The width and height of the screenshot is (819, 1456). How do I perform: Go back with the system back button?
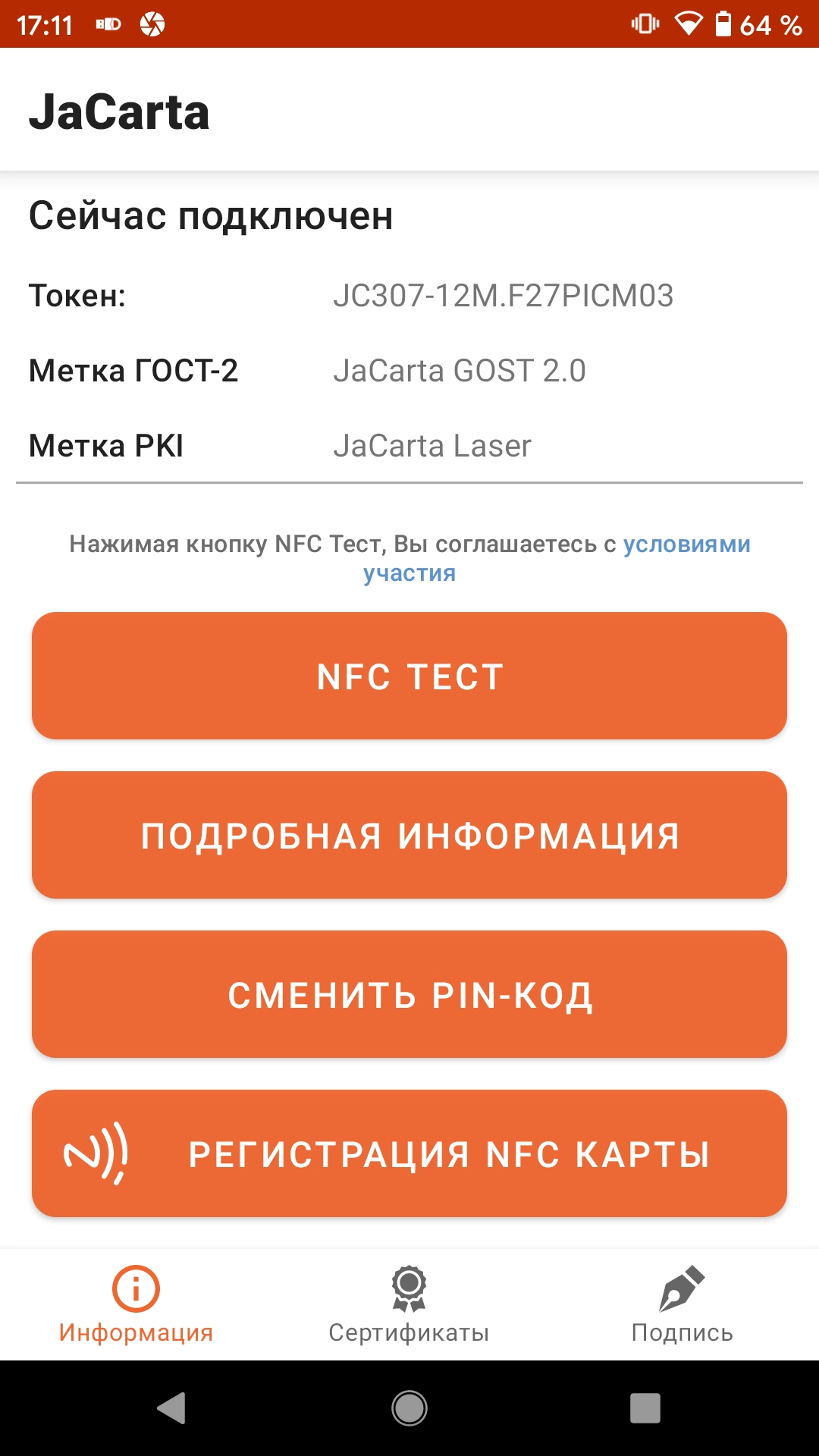pyautogui.click(x=172, y=1408)
